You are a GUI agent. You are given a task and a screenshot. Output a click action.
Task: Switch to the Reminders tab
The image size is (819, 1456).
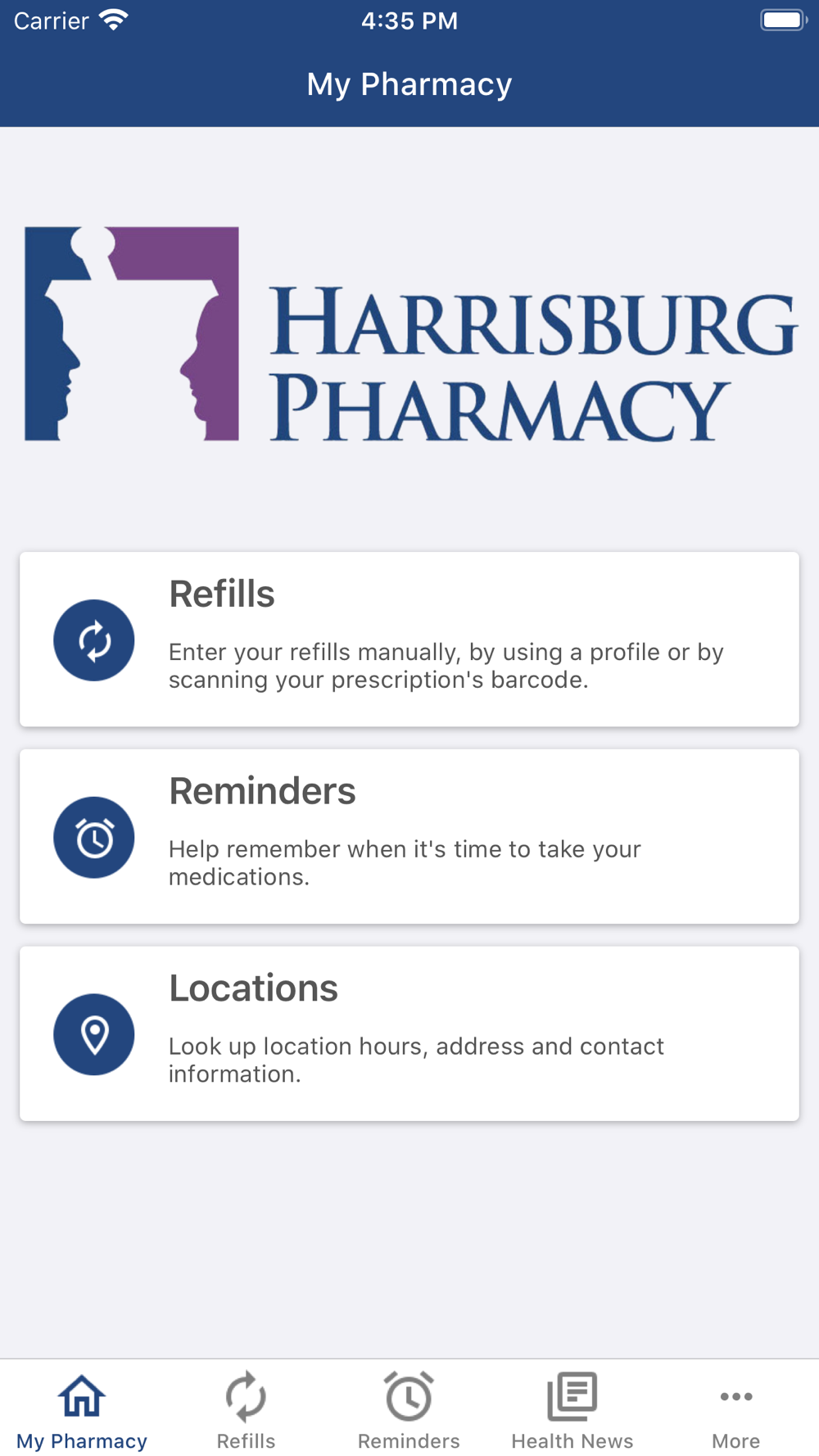coord(409,1410)
